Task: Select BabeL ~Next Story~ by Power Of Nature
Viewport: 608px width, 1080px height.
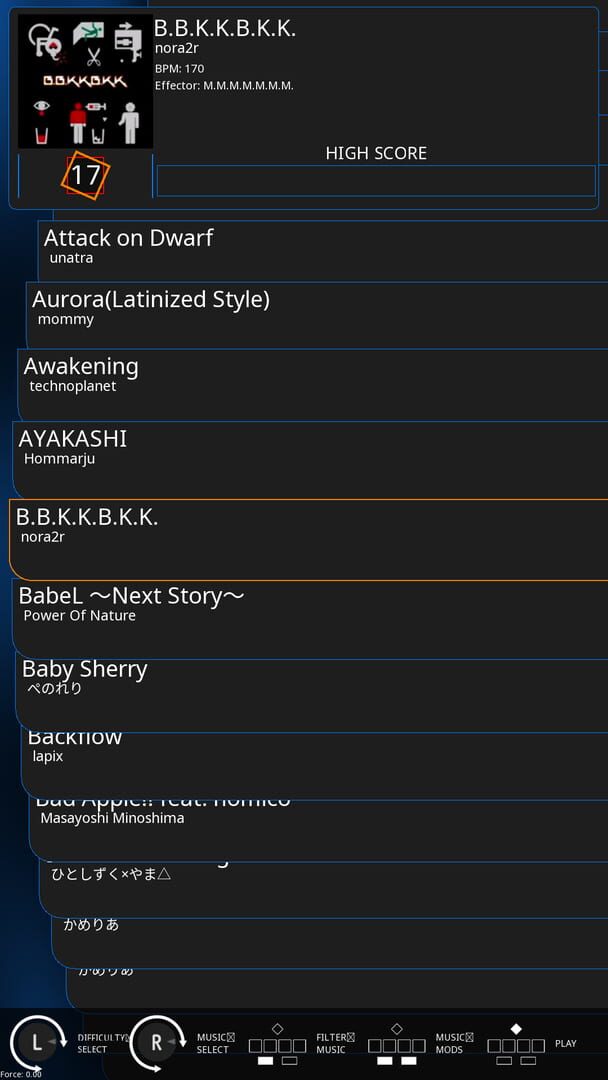Action: pyautogui.click(x=310, y=619)
